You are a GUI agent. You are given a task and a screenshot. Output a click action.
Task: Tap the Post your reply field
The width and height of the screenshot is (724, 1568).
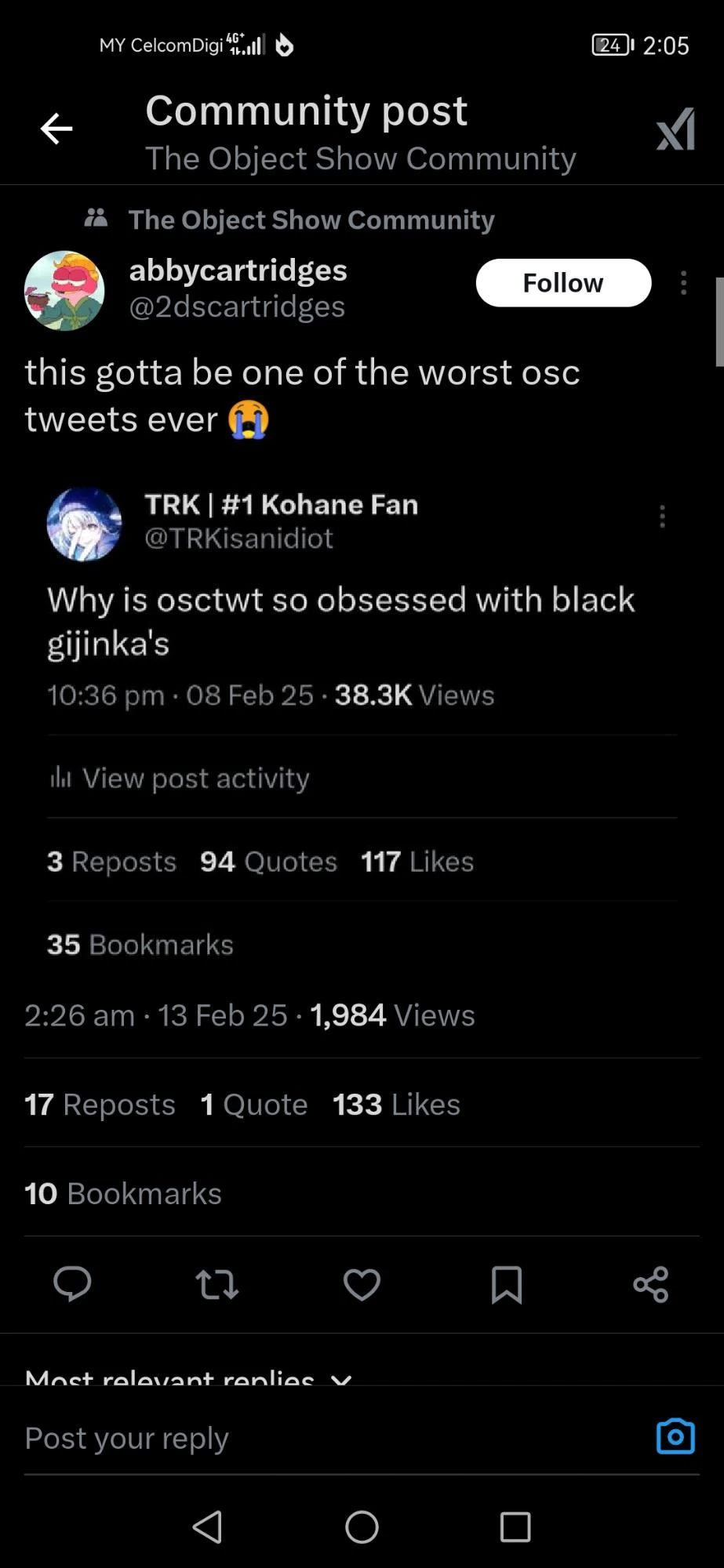(314, 1439)
